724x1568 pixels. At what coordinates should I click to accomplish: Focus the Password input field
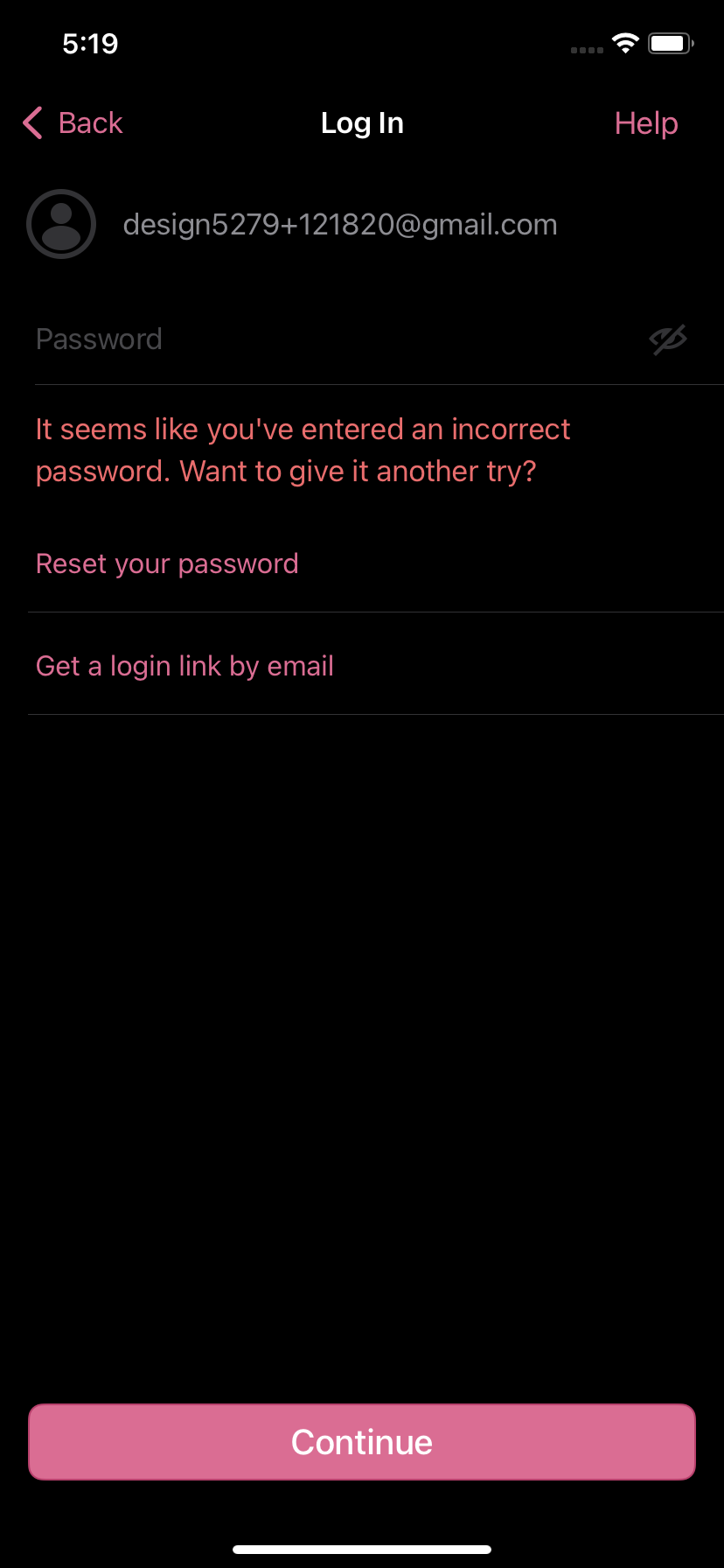(262, 339)
